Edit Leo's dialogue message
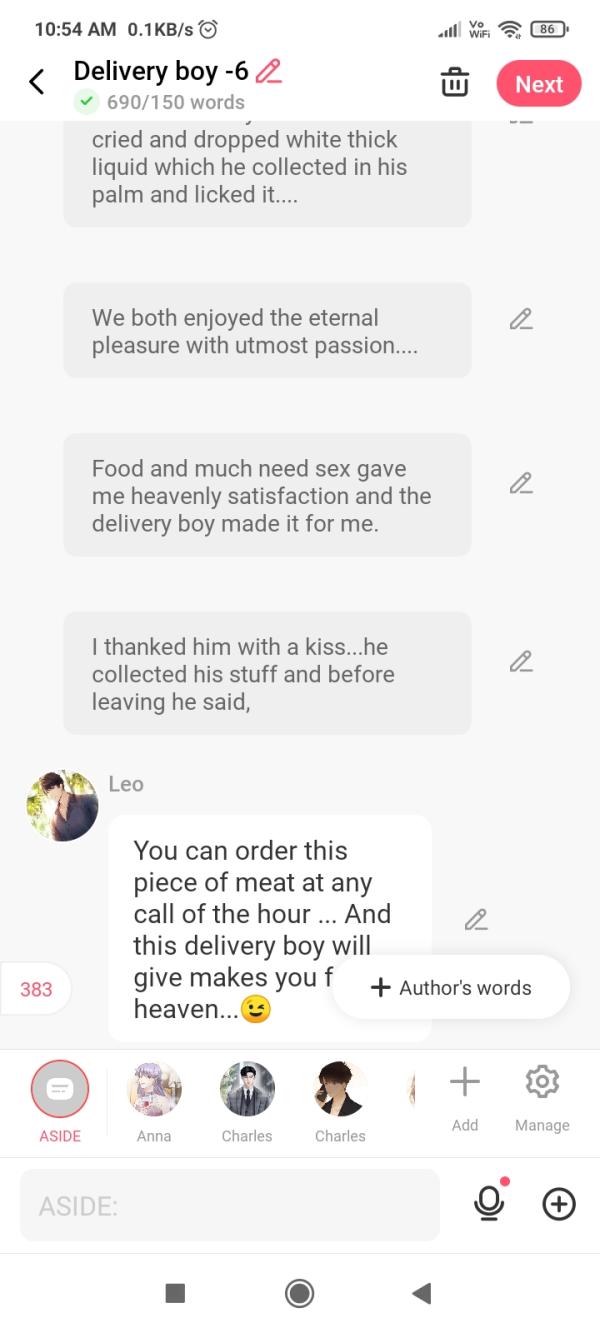This screenshot has height=1333, width=600. 476,919
